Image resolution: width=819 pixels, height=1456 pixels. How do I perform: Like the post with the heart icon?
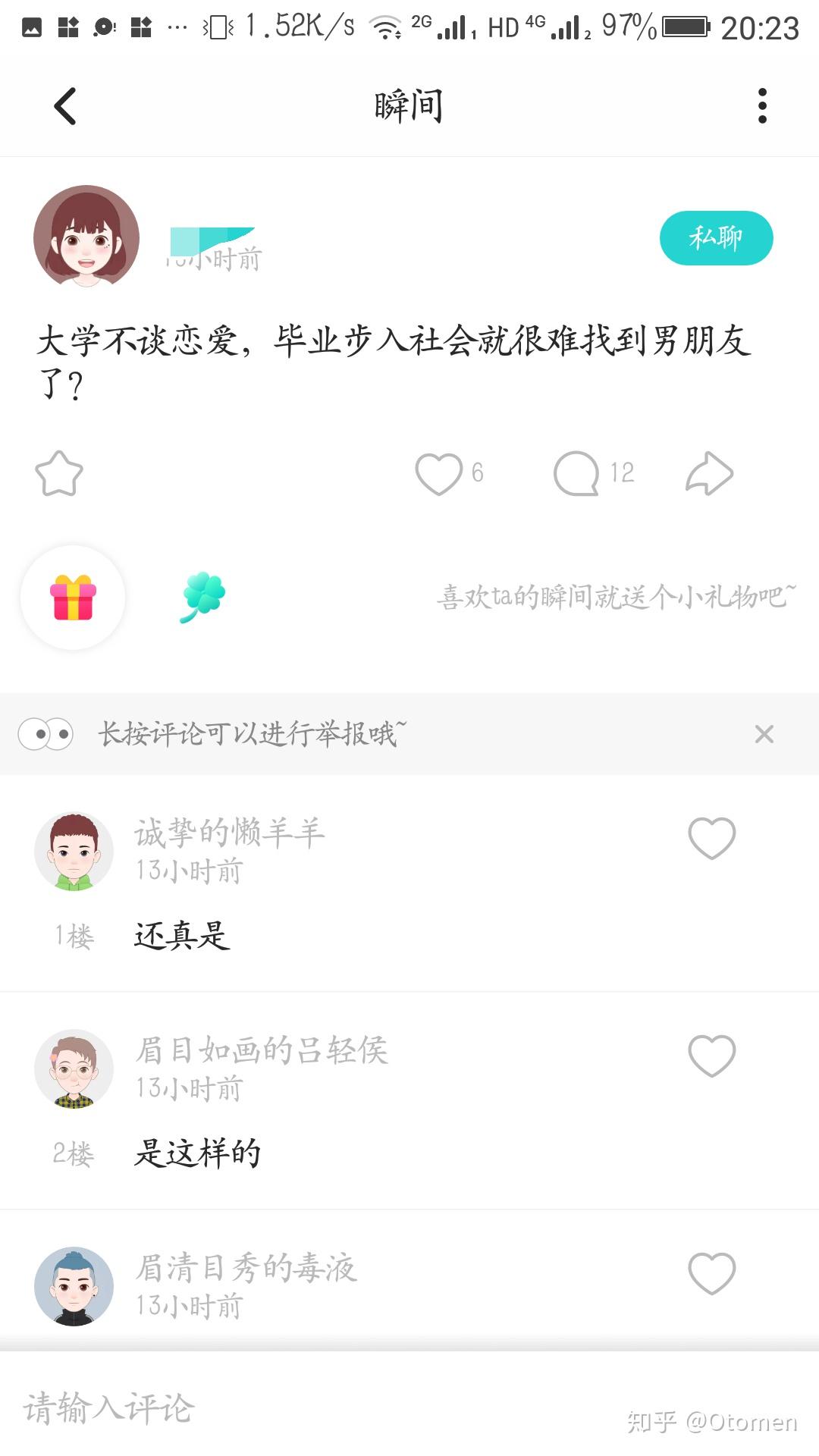click(x=439, y=474)
